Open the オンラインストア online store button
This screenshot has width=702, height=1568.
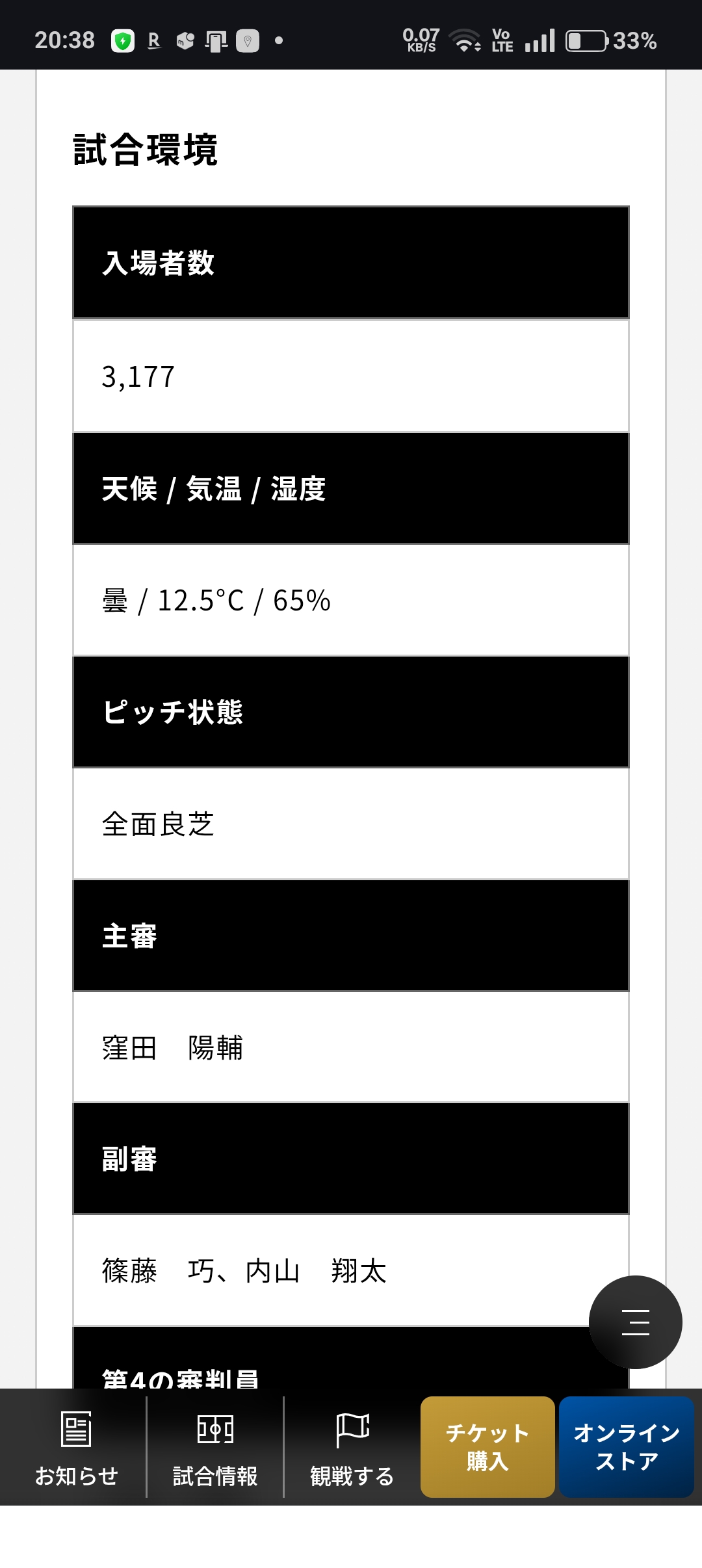click(627, 1447)
